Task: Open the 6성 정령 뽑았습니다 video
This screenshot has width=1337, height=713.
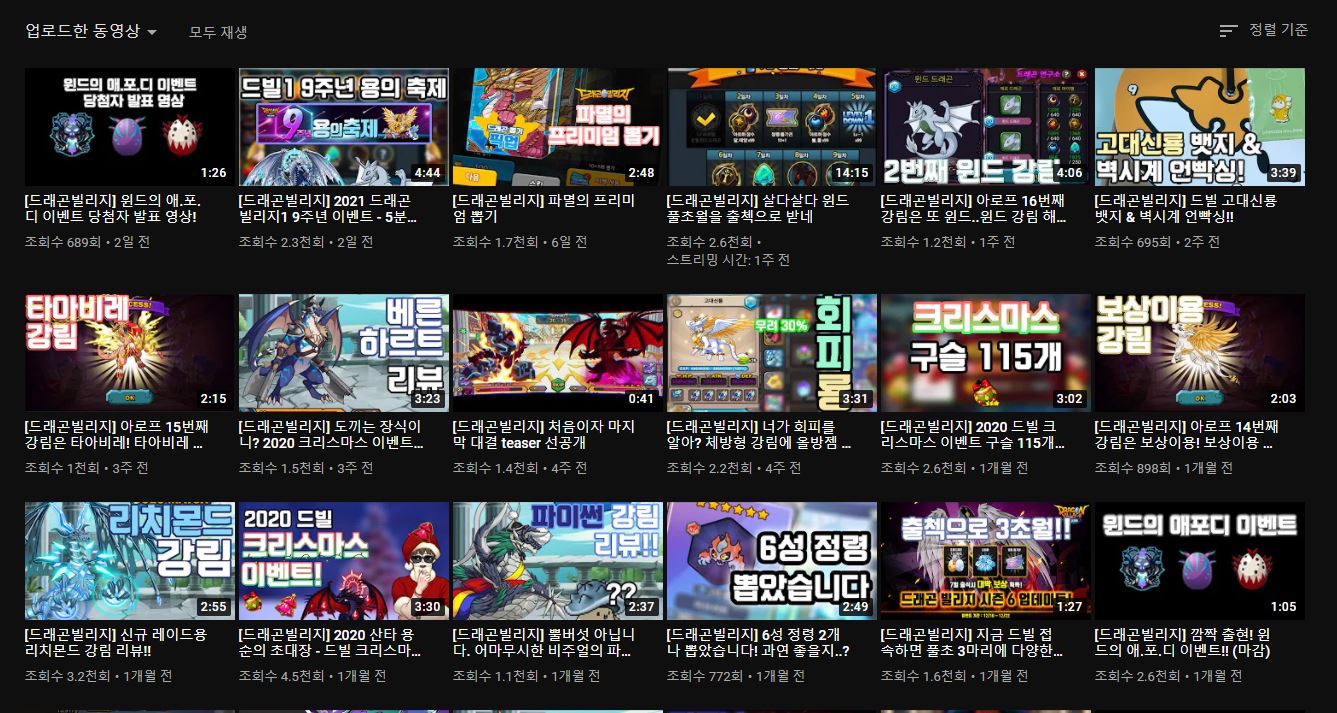Action: click(771, 561)
